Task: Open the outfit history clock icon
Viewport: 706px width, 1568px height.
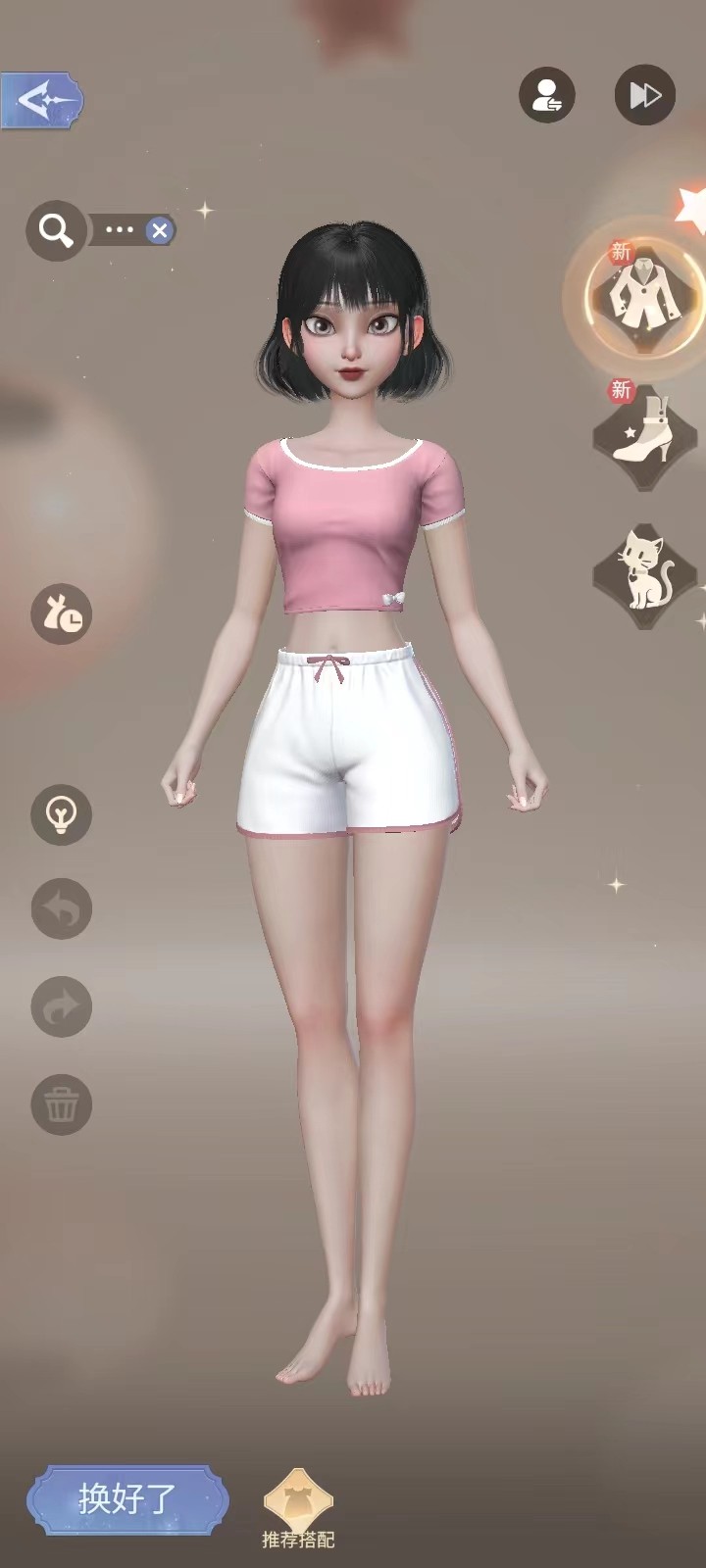Action: tap(62, 614)
